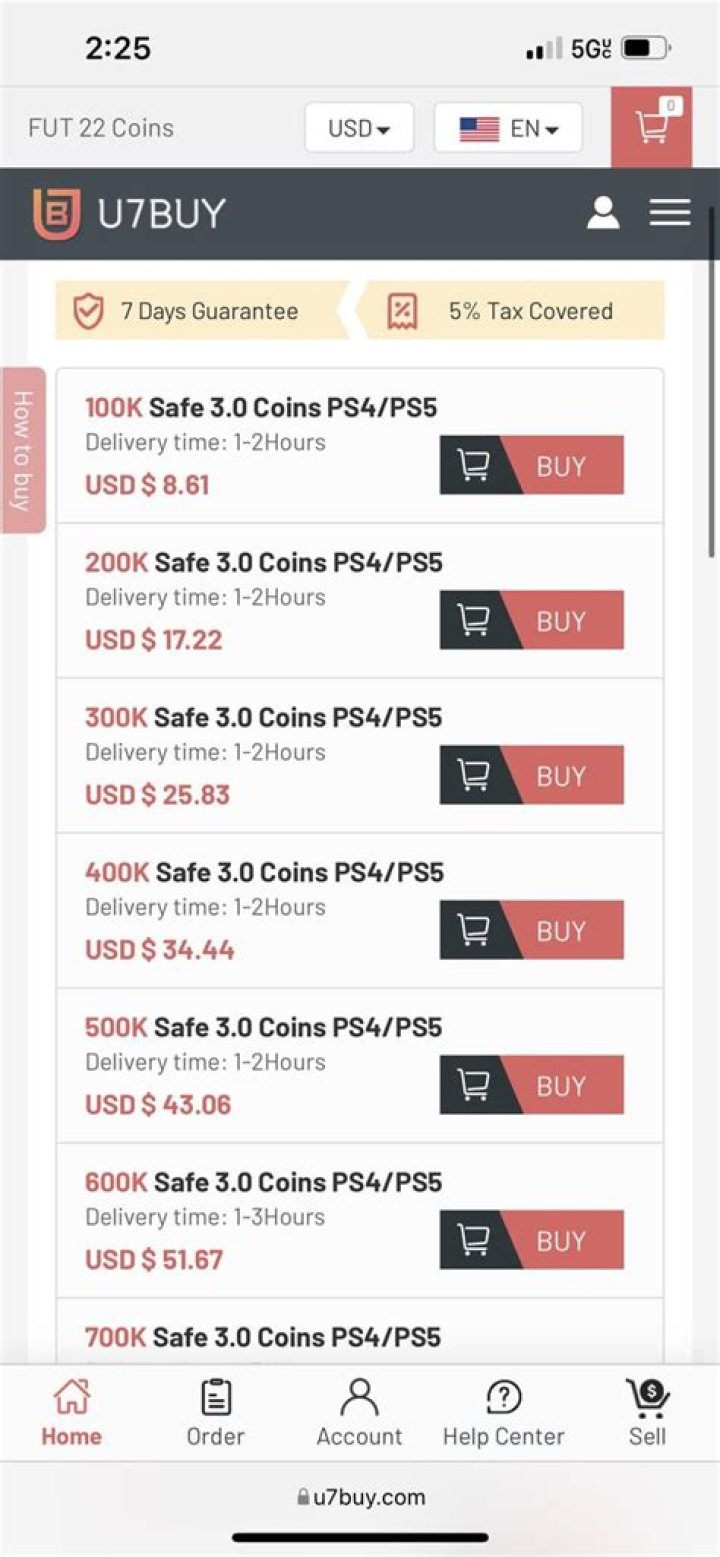Open the shopping cart icon

652,127
